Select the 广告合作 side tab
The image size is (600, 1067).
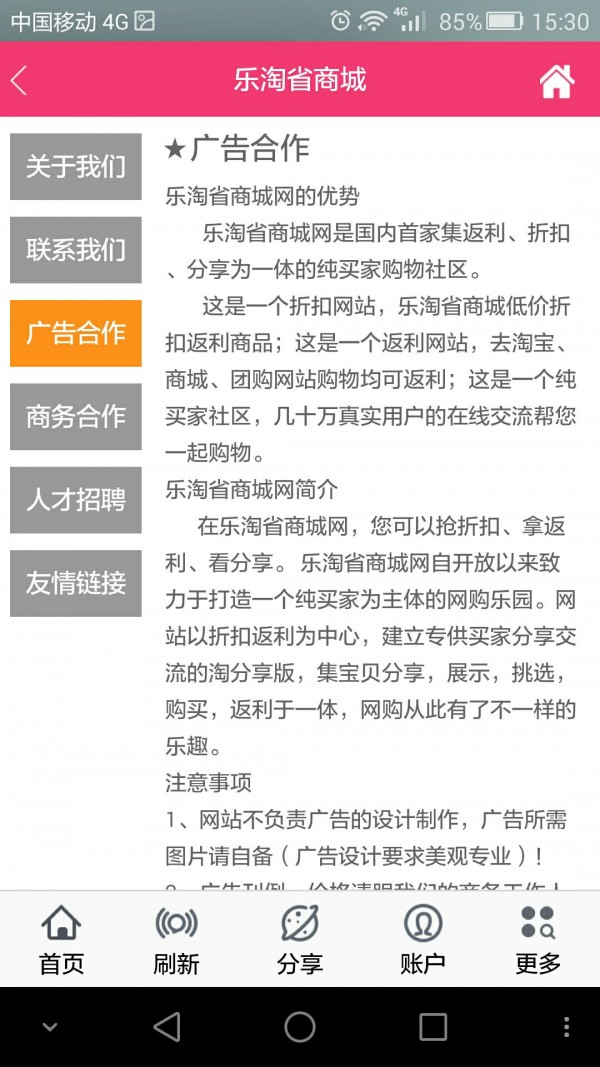tap(76, 333)
